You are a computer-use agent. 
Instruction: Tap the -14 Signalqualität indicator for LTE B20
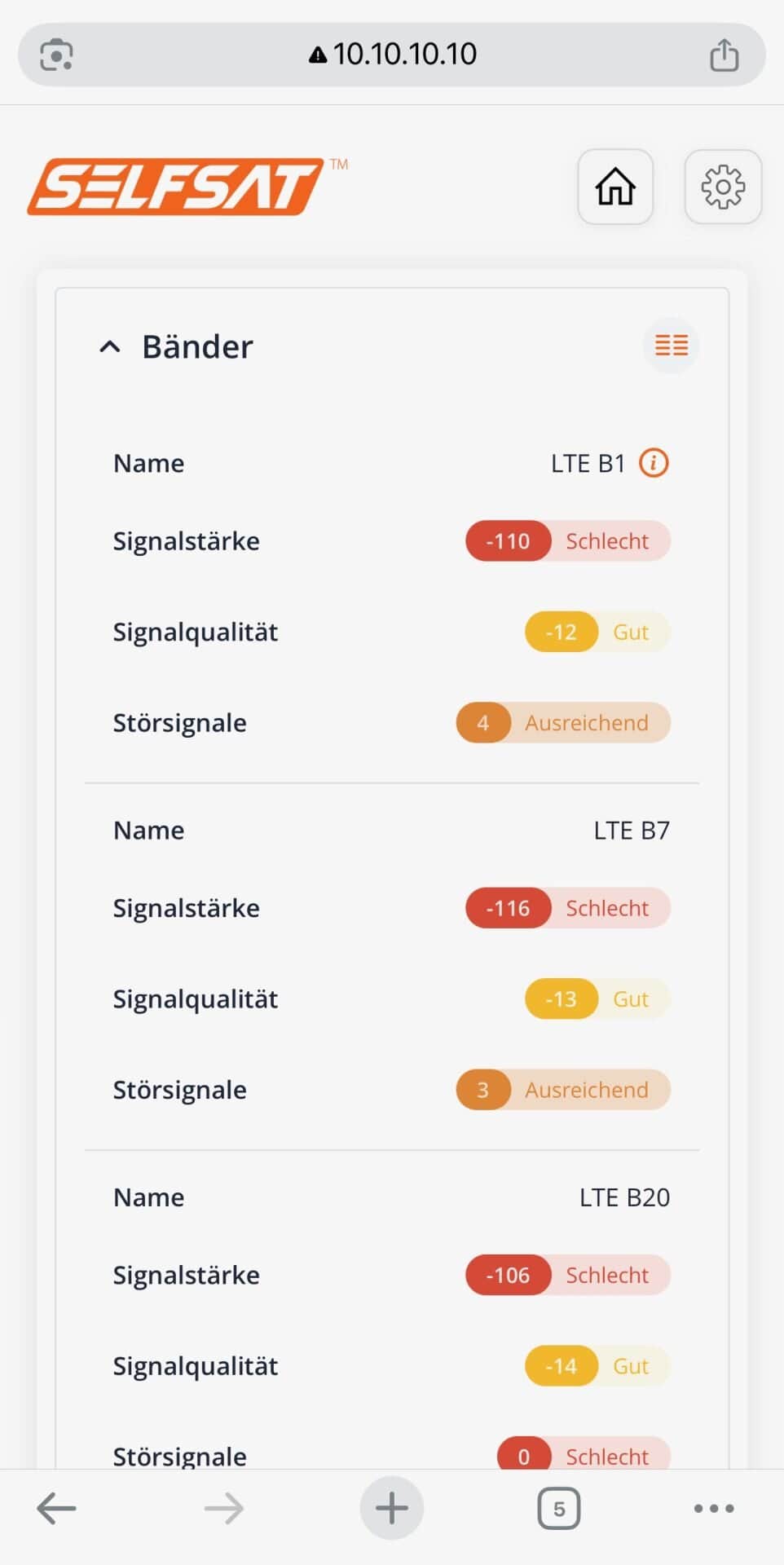coord(596,1365)
